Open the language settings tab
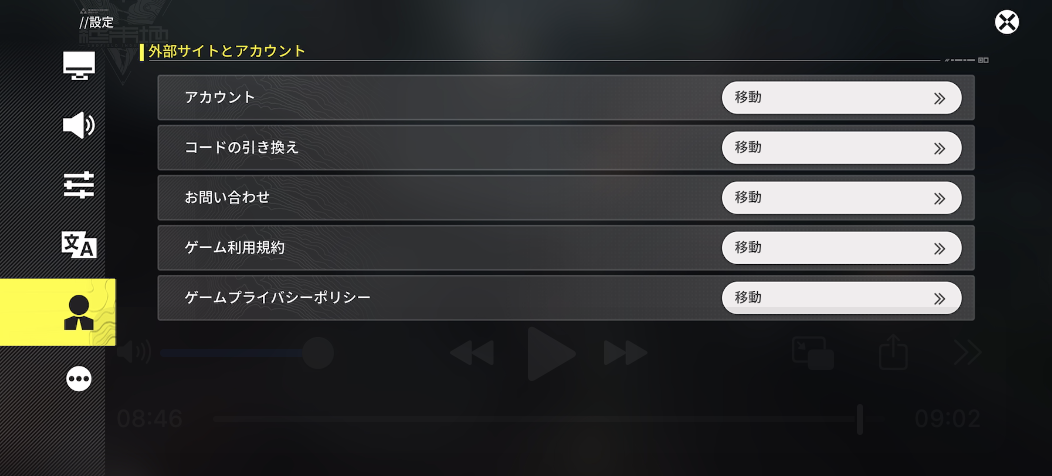The image size is (1052, 476). (x=78, y=245)
